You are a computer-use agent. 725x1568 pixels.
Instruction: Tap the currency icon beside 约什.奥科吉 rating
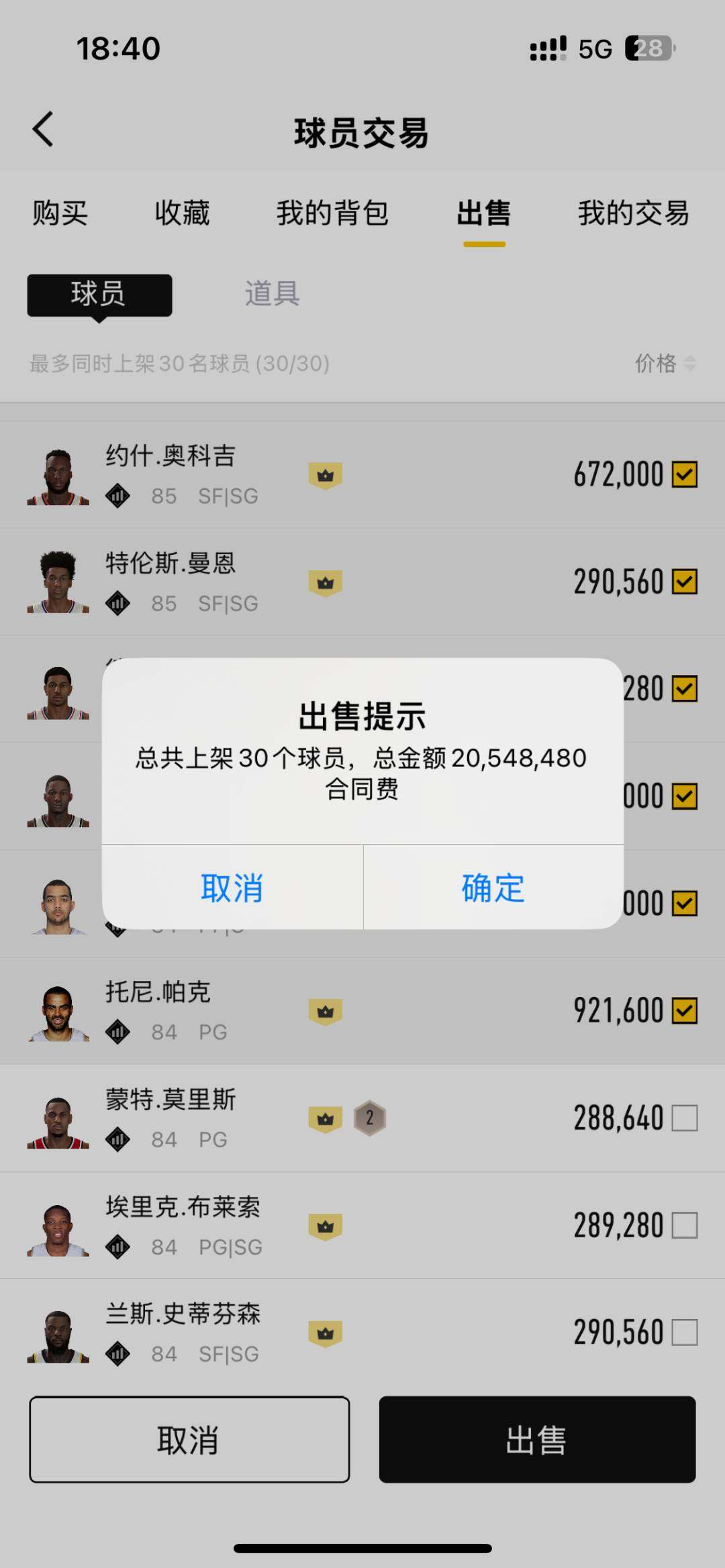(119, 496)
